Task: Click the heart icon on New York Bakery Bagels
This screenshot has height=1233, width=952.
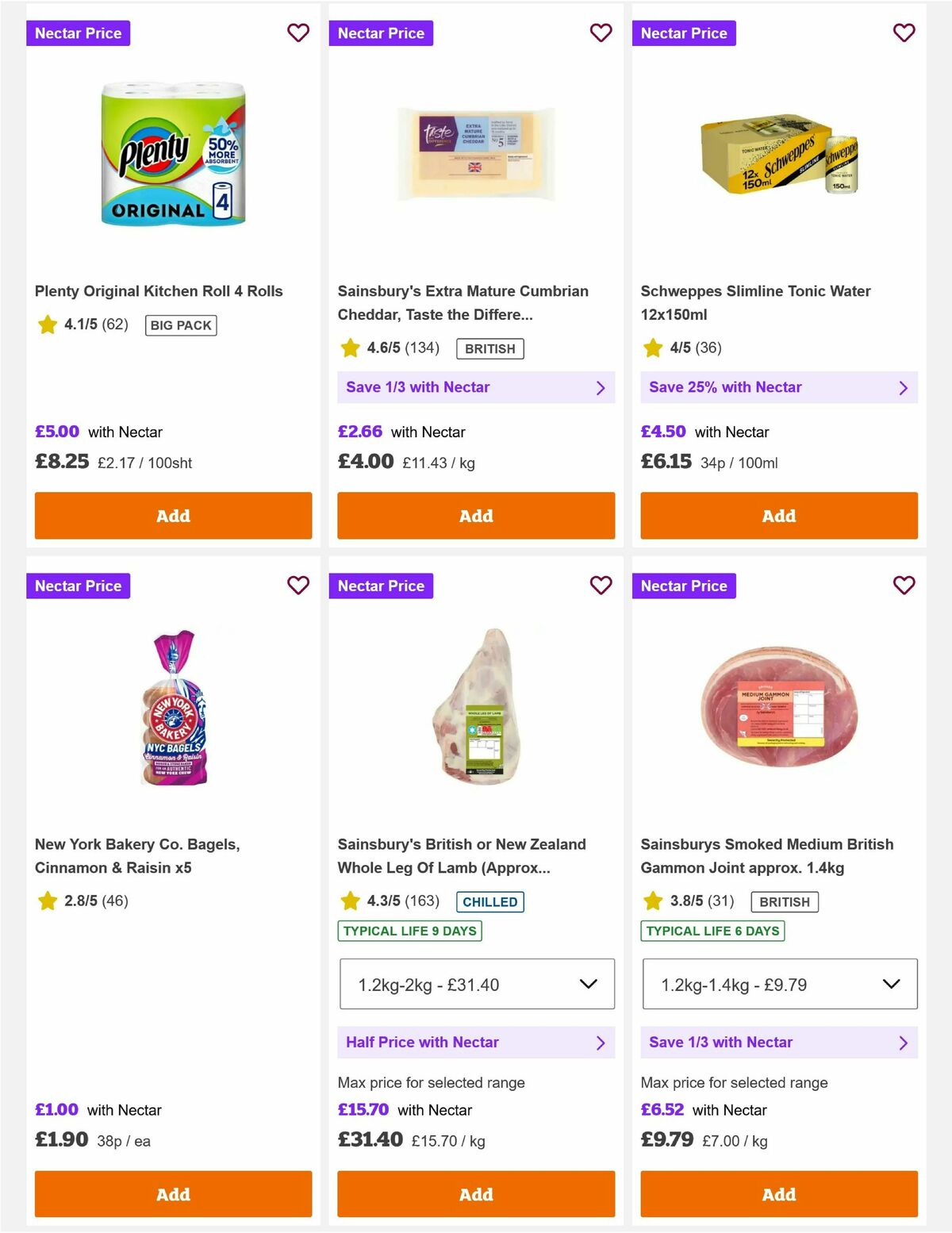Action: pyautogui.click(x=298, y=586)
